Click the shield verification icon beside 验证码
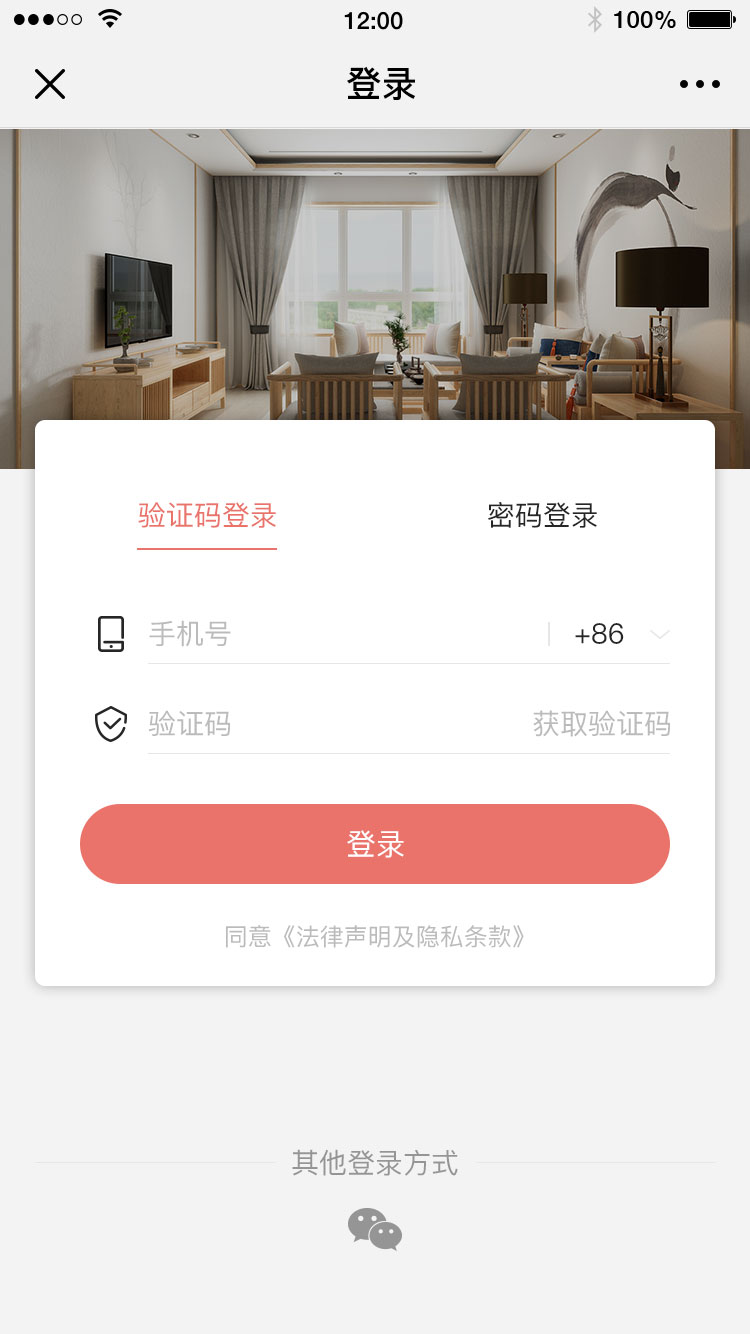The image size is (750, 1334). click(109, 722)
